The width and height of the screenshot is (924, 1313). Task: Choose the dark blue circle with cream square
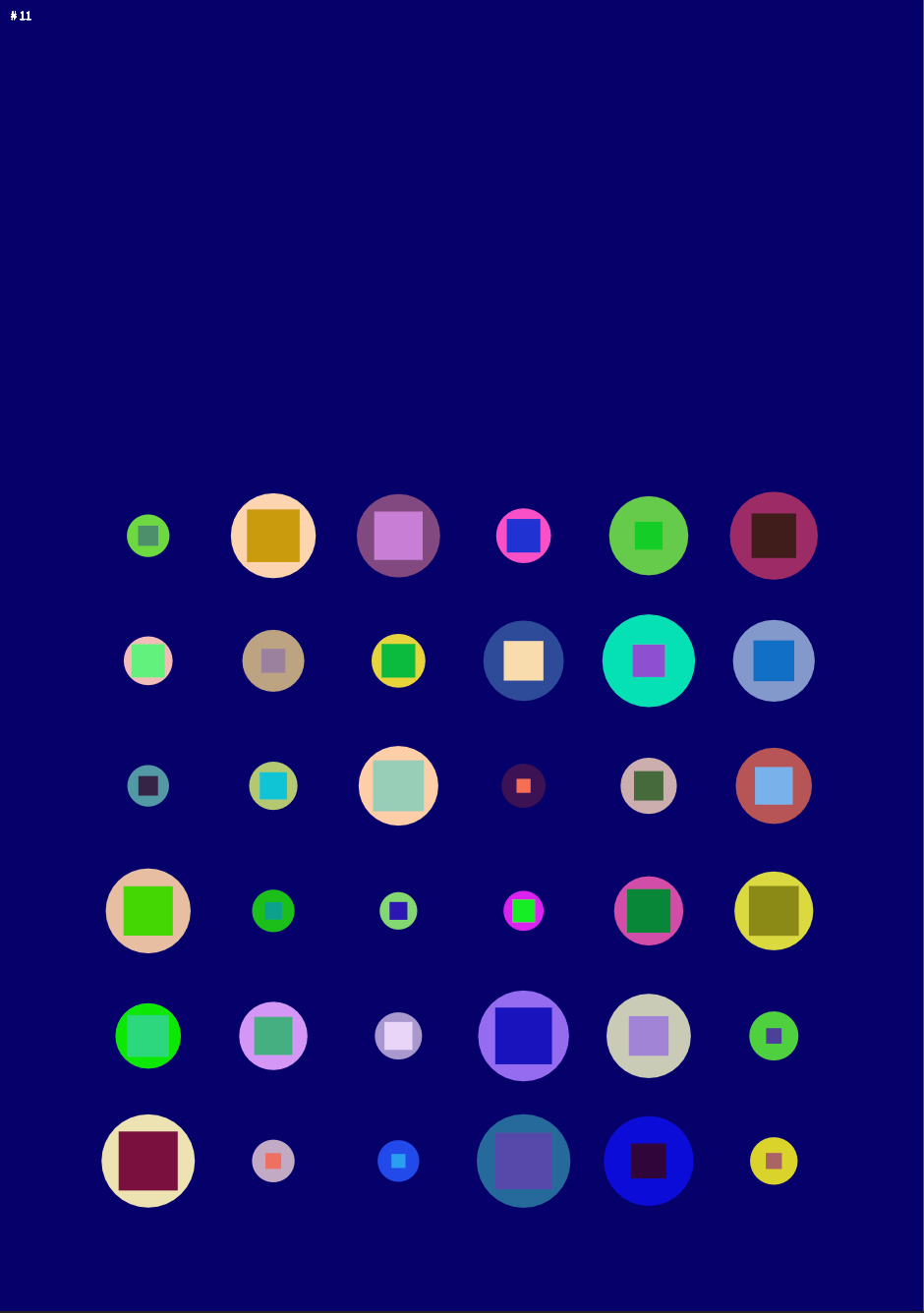point(523,660)
